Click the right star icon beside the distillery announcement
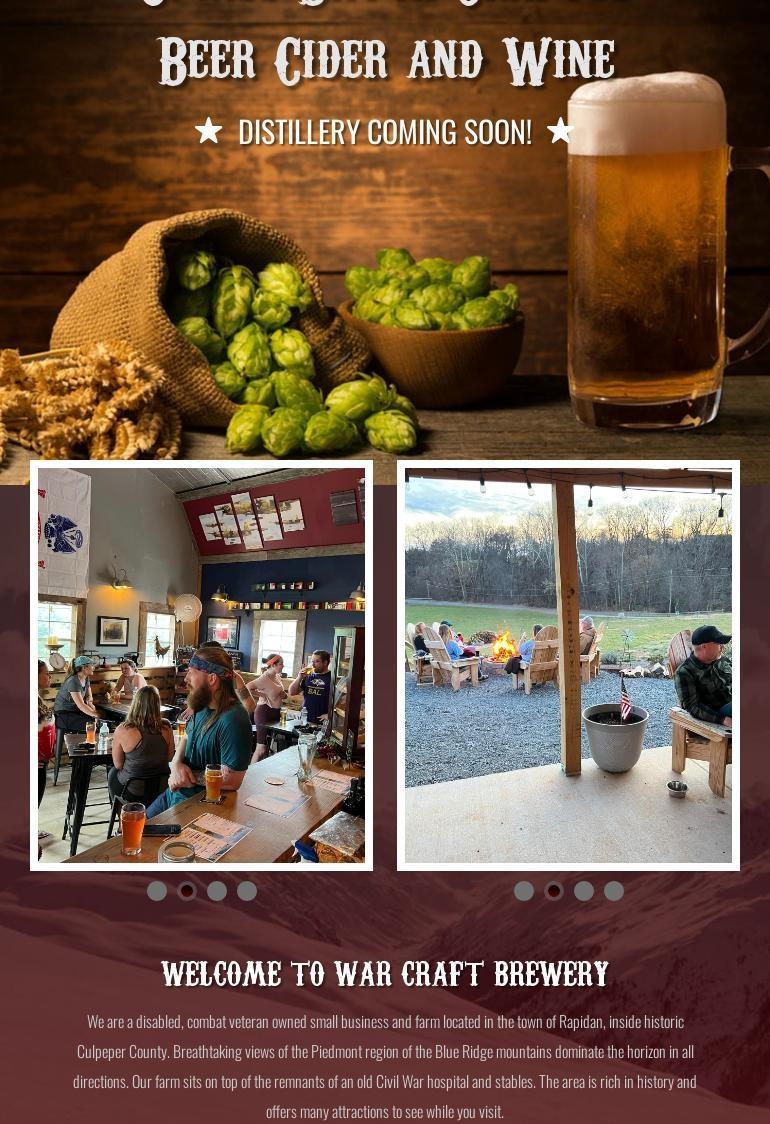Viewport: 770px width, 1124px height. (561, 131)
